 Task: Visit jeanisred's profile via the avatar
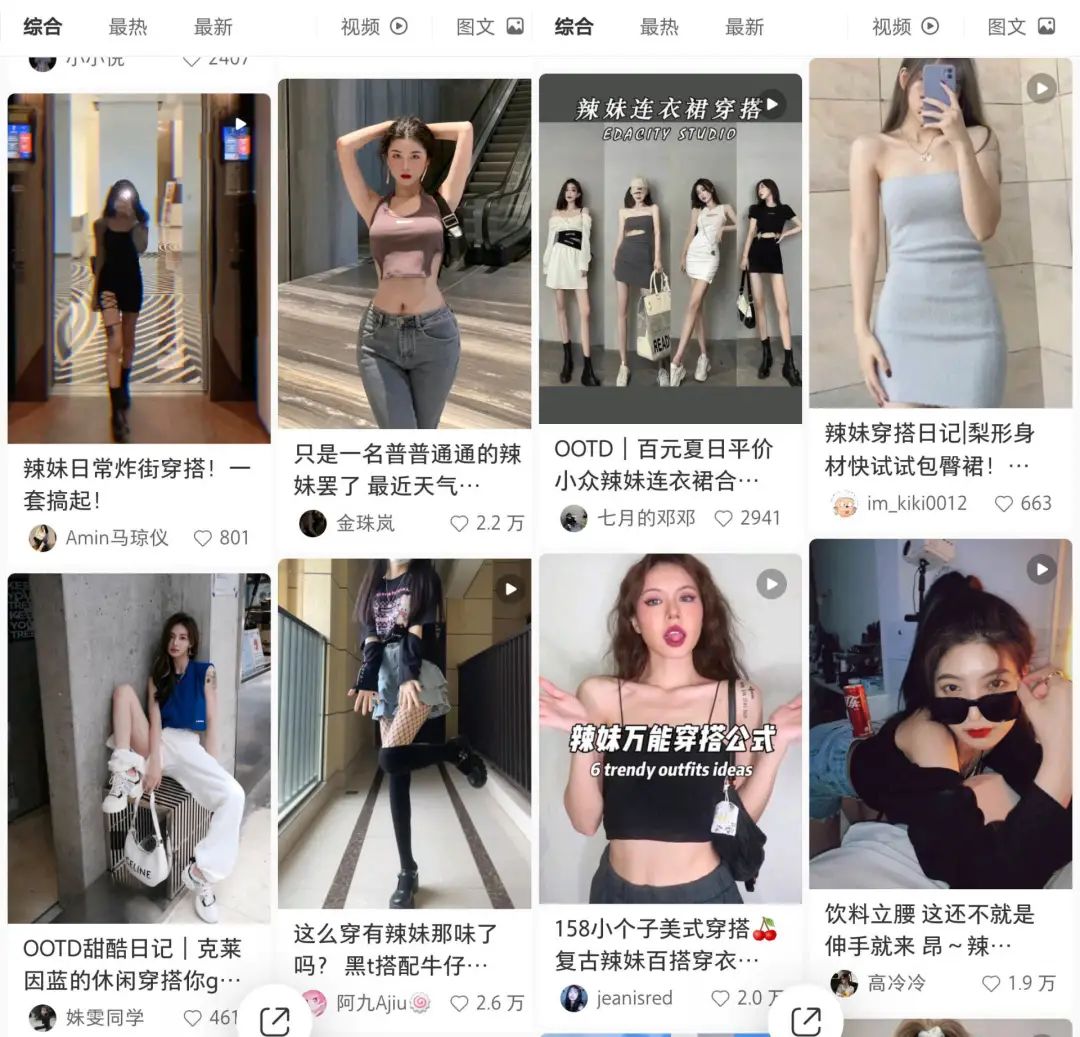574,998
